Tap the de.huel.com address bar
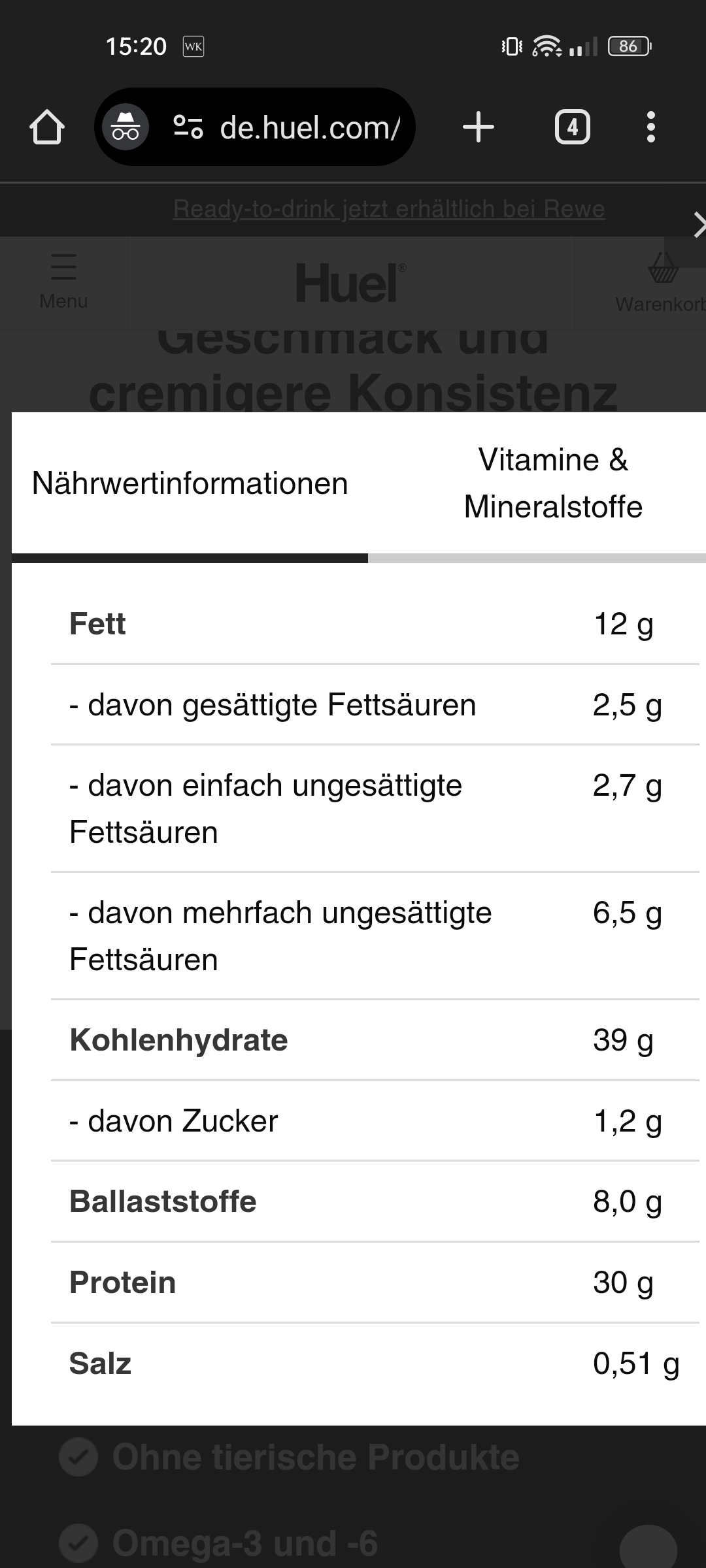The image size is (706, 1568). (309, 127)
